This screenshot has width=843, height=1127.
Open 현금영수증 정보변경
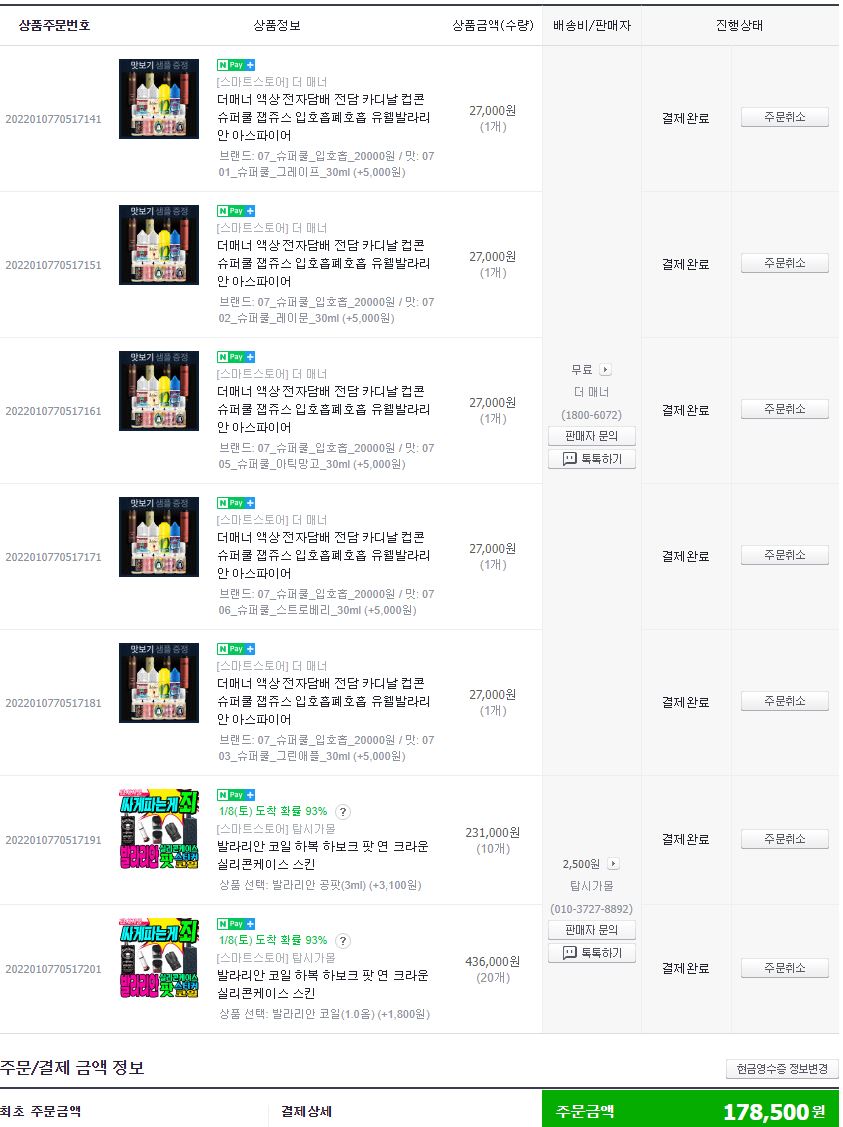click(x=782, y=1069)
